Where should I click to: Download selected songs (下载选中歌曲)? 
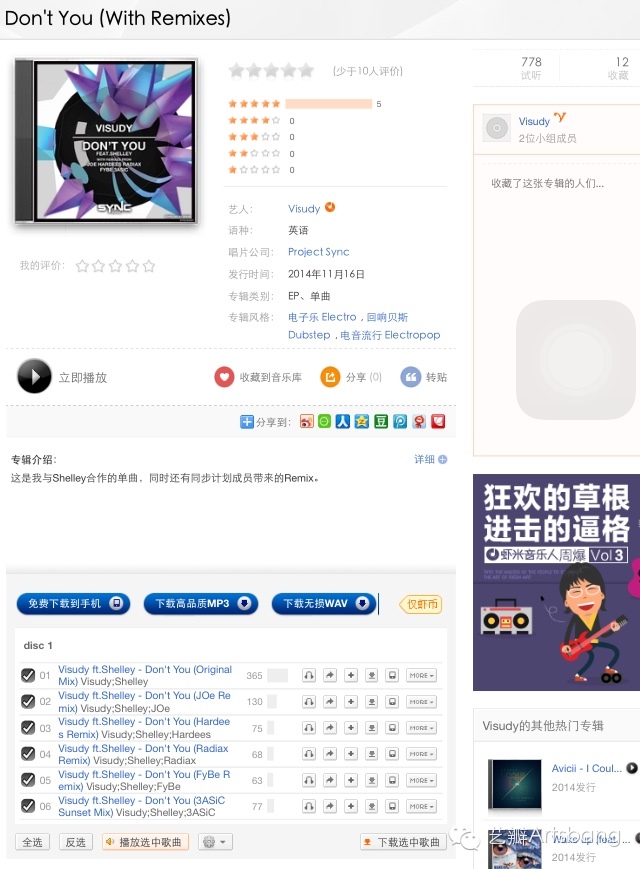coord(402,842)
